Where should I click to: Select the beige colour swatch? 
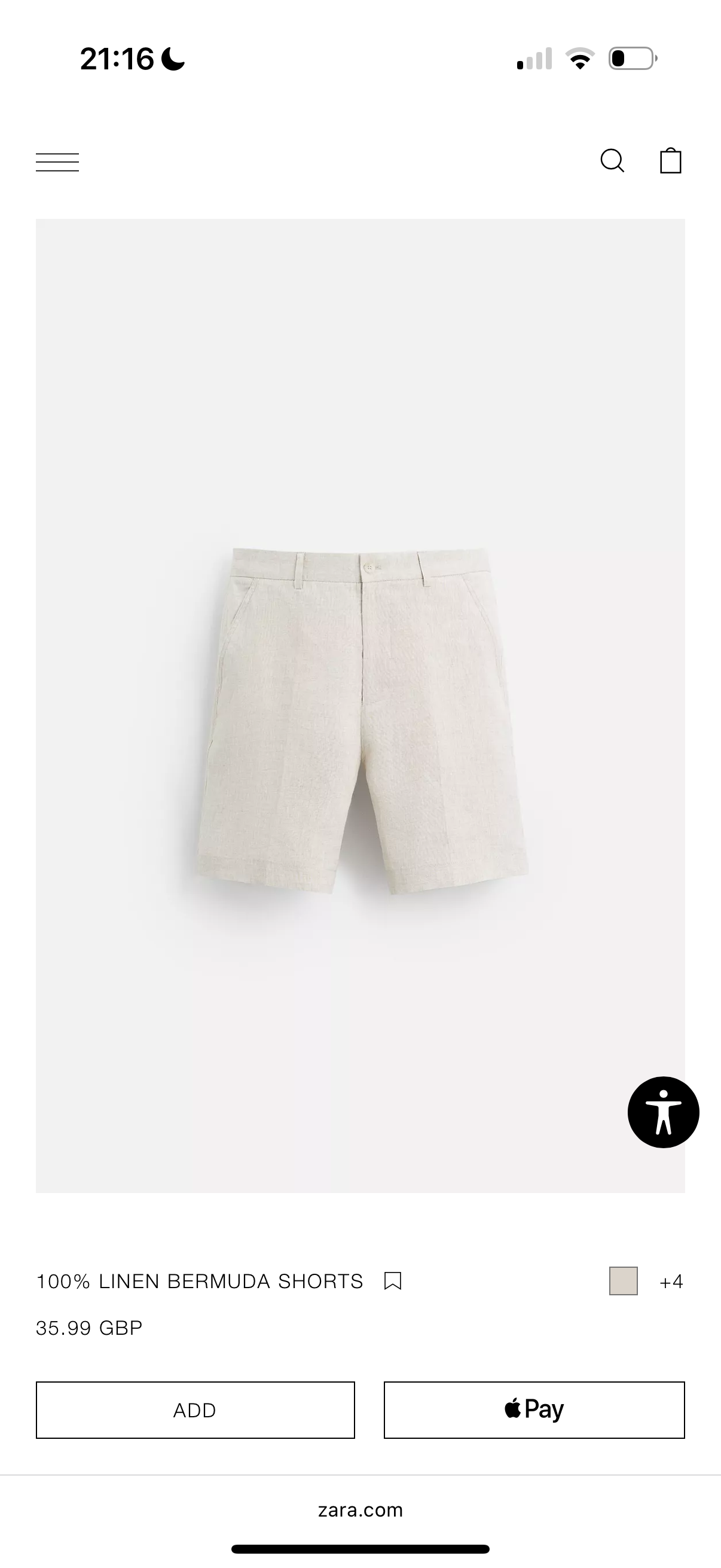pyautogui.click(x=623, y=1282)
